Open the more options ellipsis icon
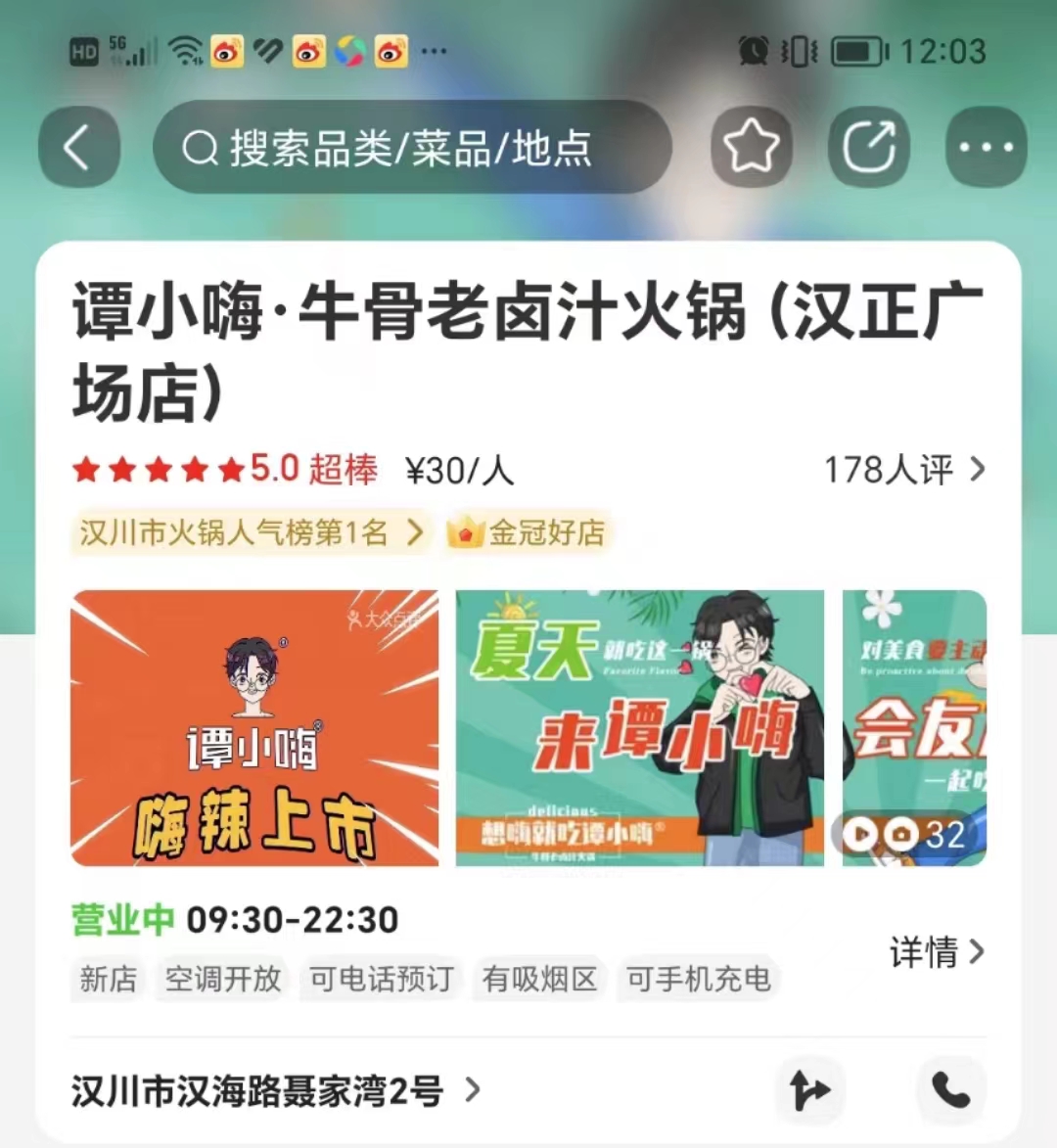Image resolution: width=1057 pixels, height=1148 pixels. (x=986, y=145)
